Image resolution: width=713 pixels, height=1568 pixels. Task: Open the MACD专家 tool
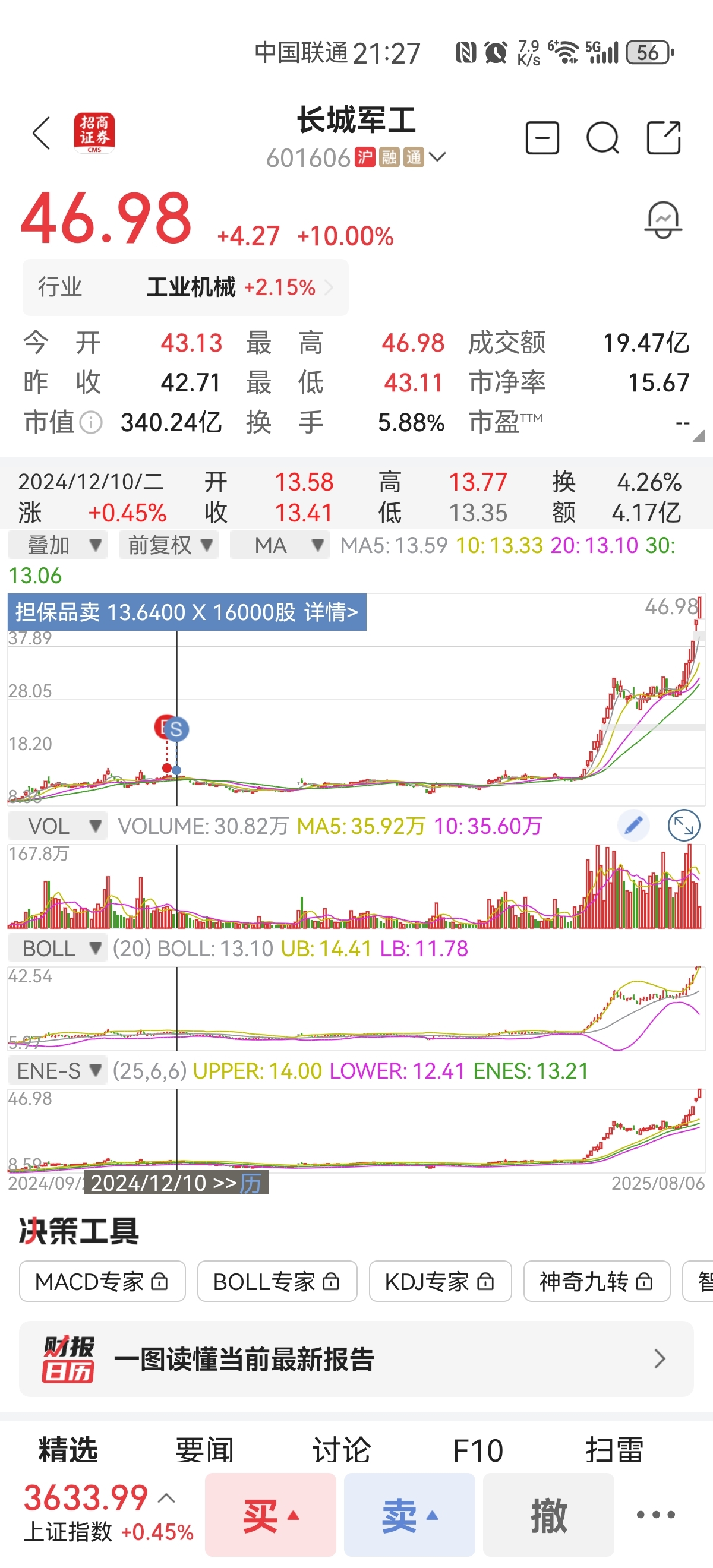coord(102,1281)
